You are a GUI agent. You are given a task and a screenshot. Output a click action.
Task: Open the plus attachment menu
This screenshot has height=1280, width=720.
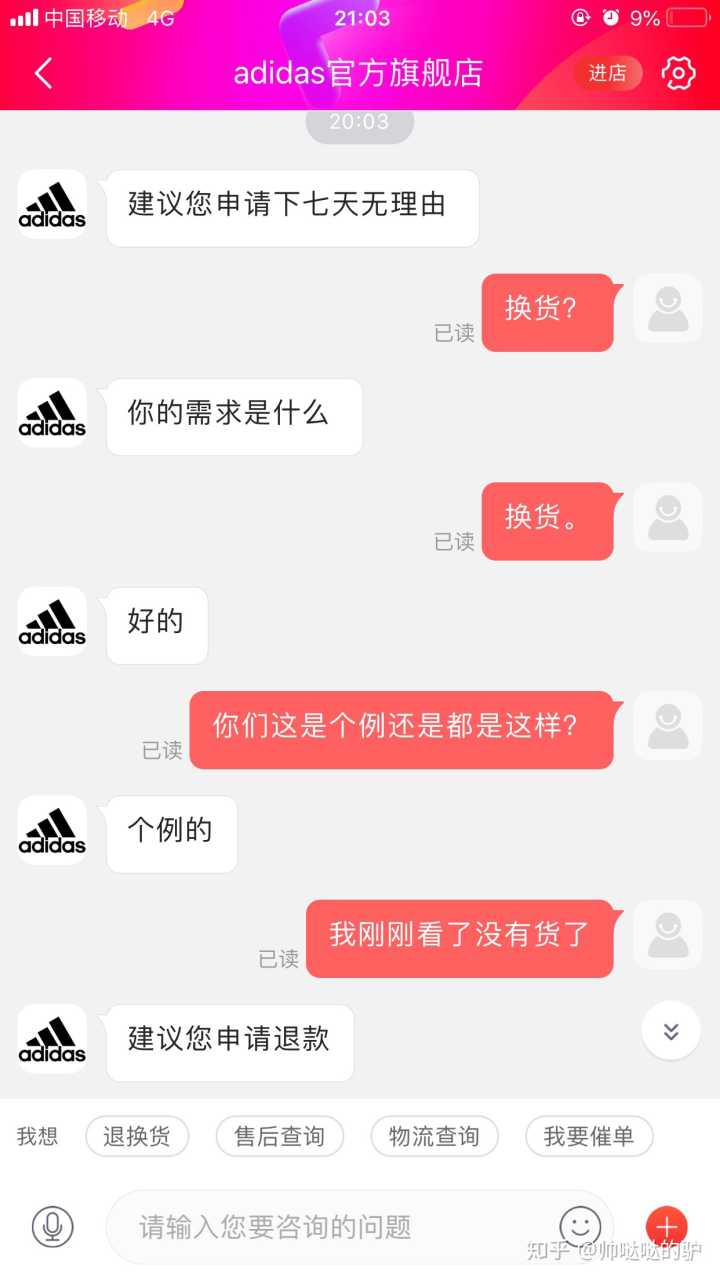tap(666, 1226)
